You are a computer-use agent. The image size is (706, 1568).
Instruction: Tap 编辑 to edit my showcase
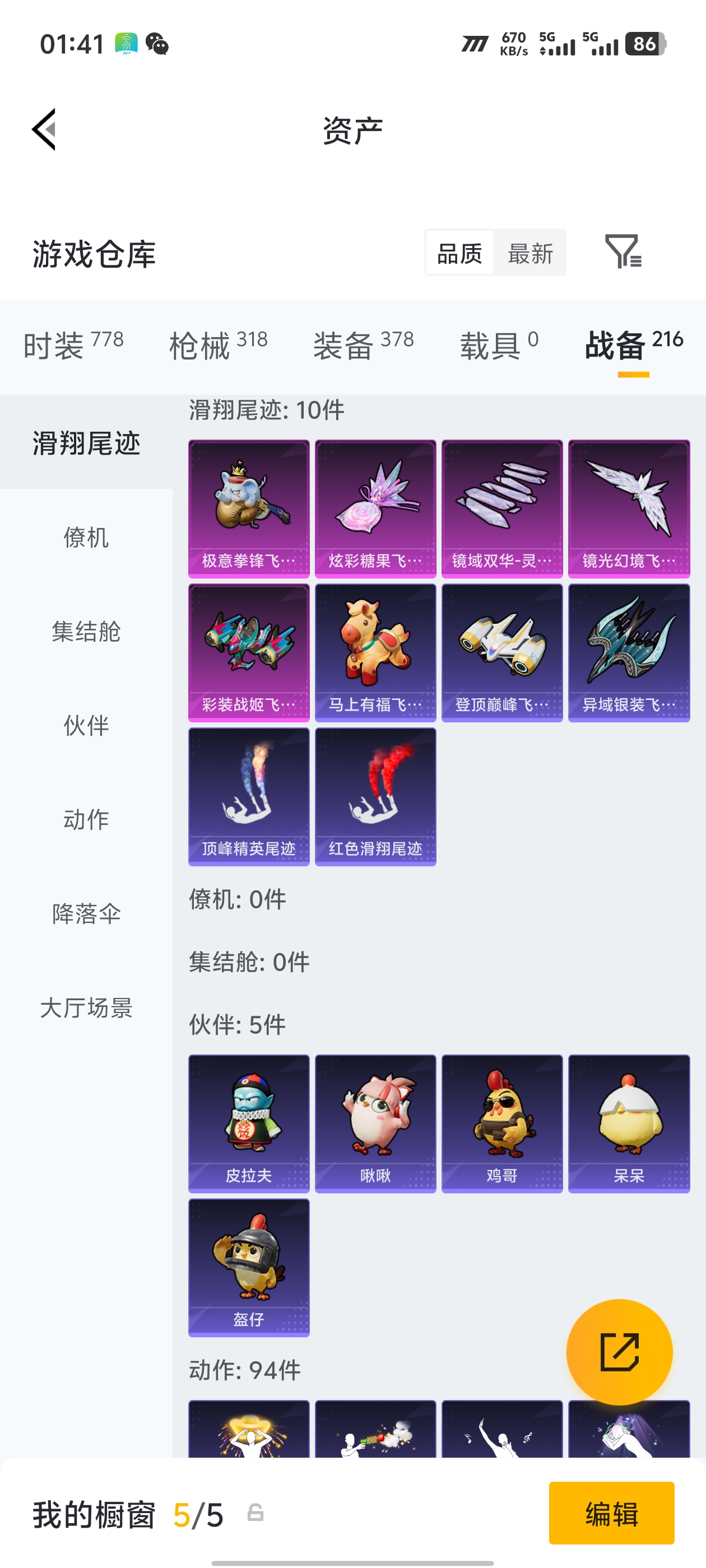pyautogui.click(x=611, y=1513)
